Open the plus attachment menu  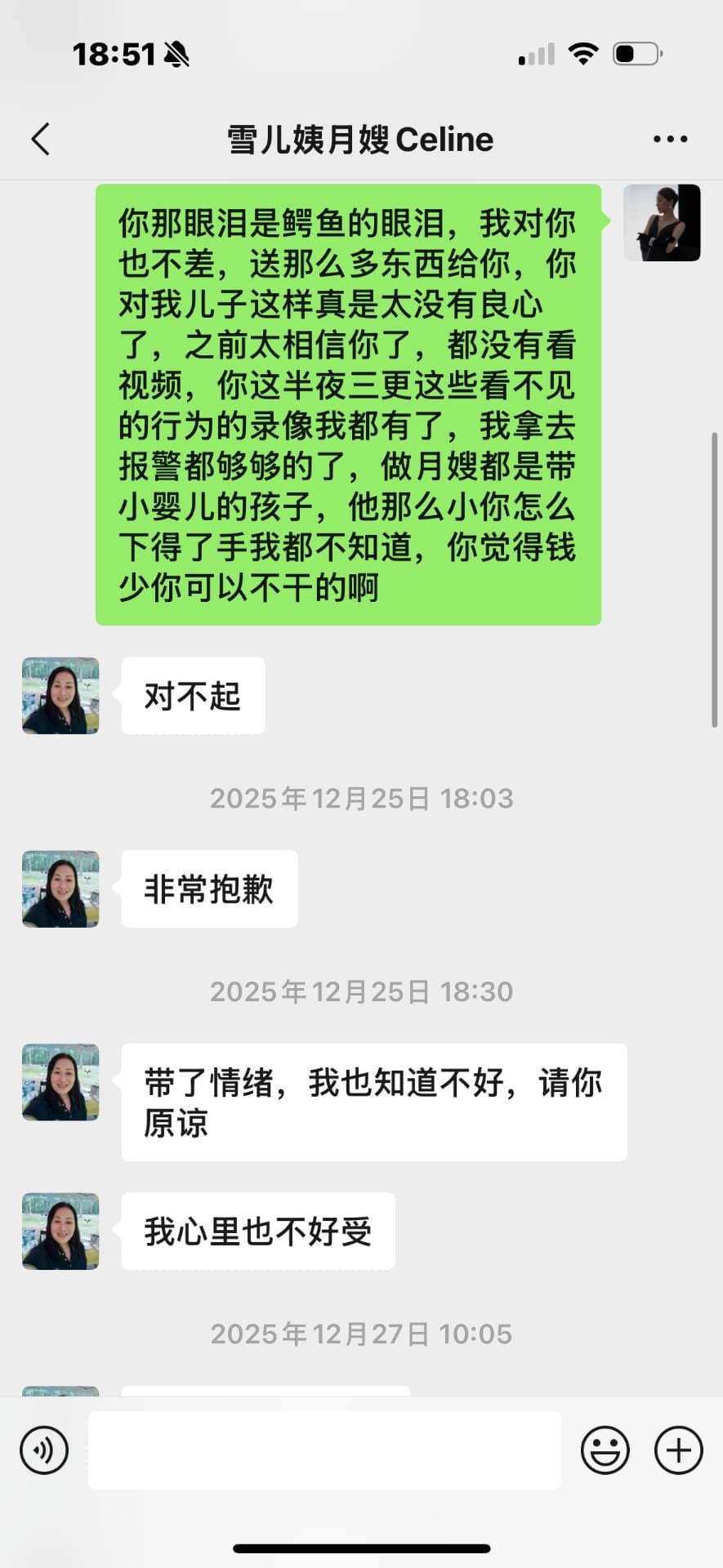pyautogui.click(x=678, y=1450)
